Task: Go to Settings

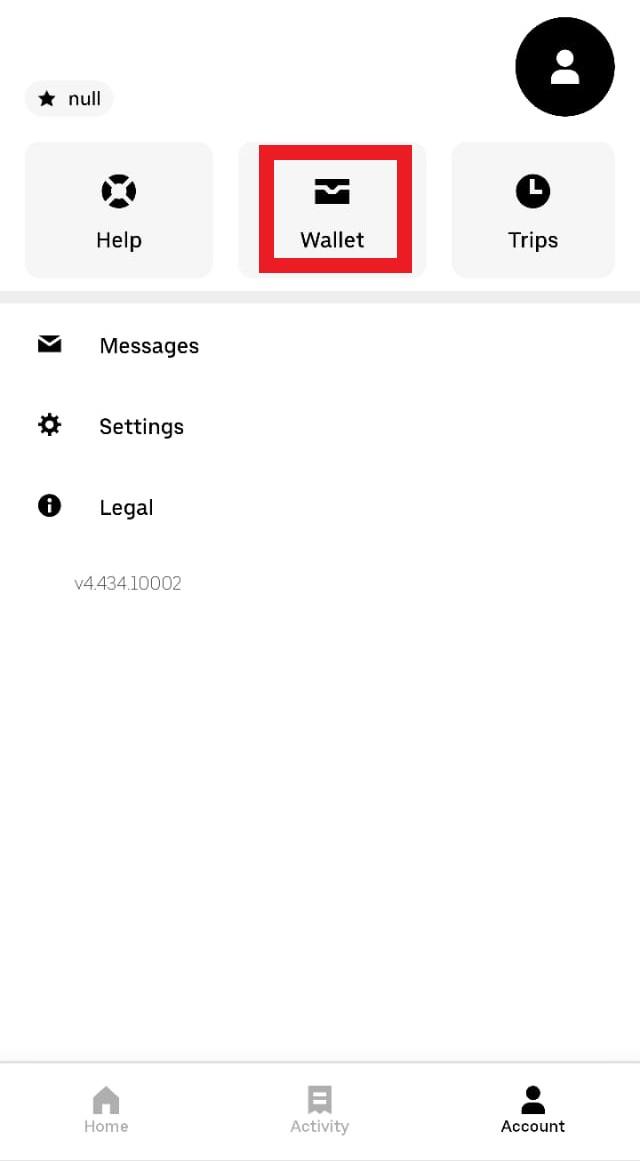Action: point(141,427)
